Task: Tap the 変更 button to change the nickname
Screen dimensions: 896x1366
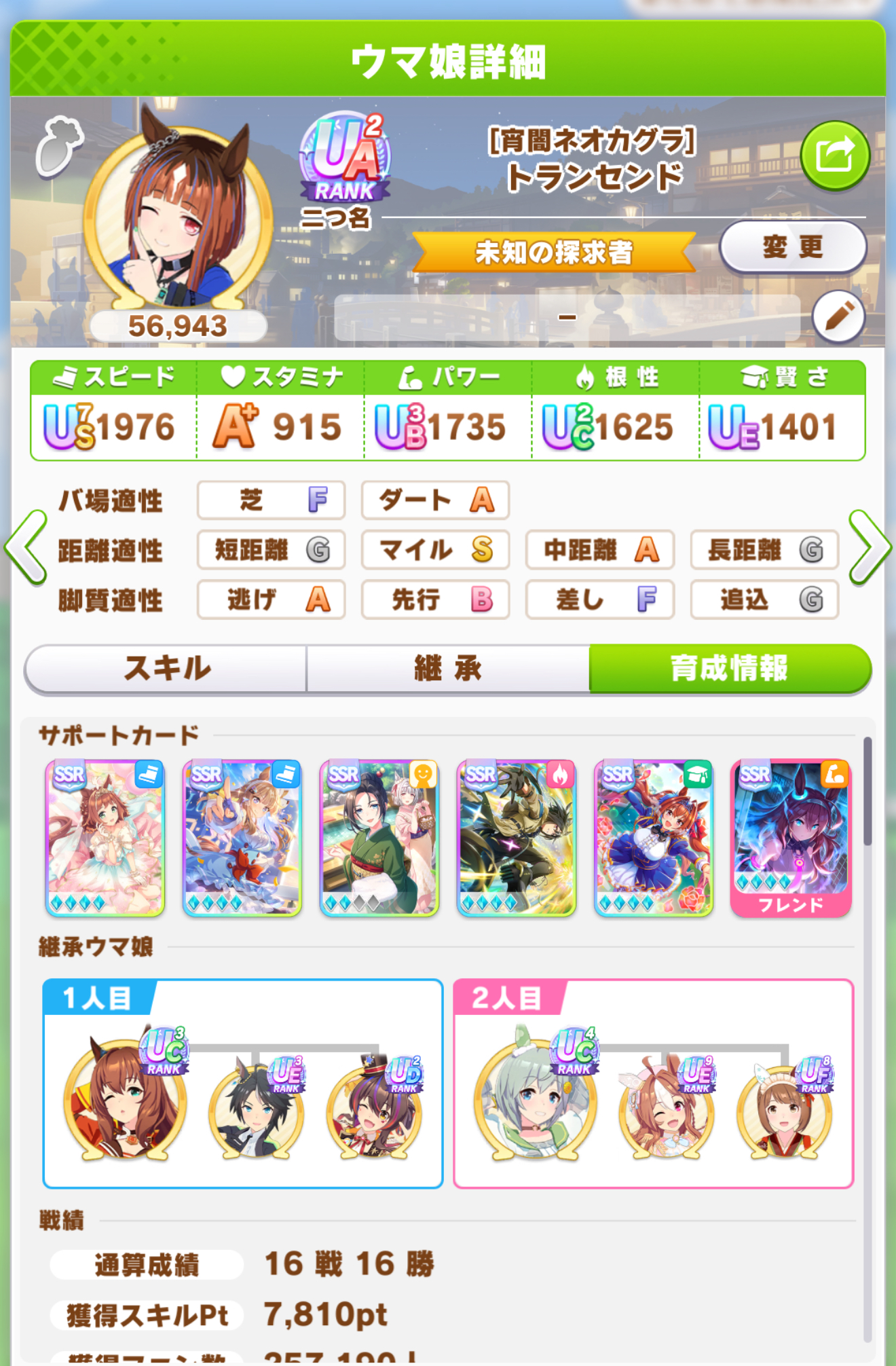Action: coord(792,246)
